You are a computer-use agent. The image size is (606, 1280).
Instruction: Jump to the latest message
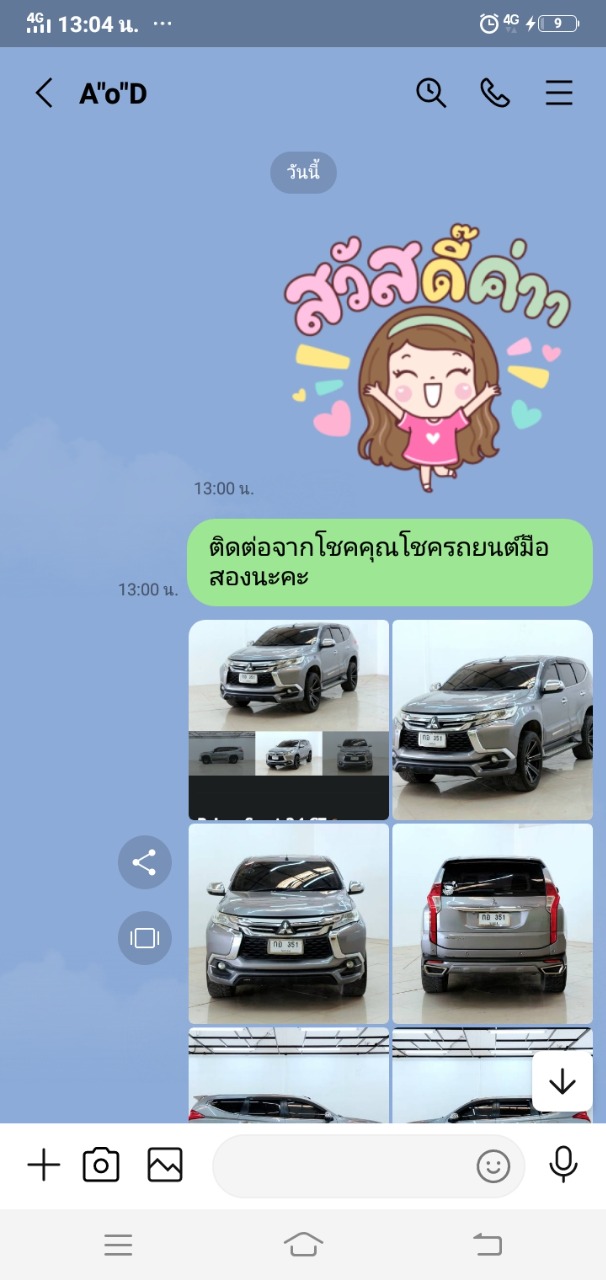pos(562,1081)
